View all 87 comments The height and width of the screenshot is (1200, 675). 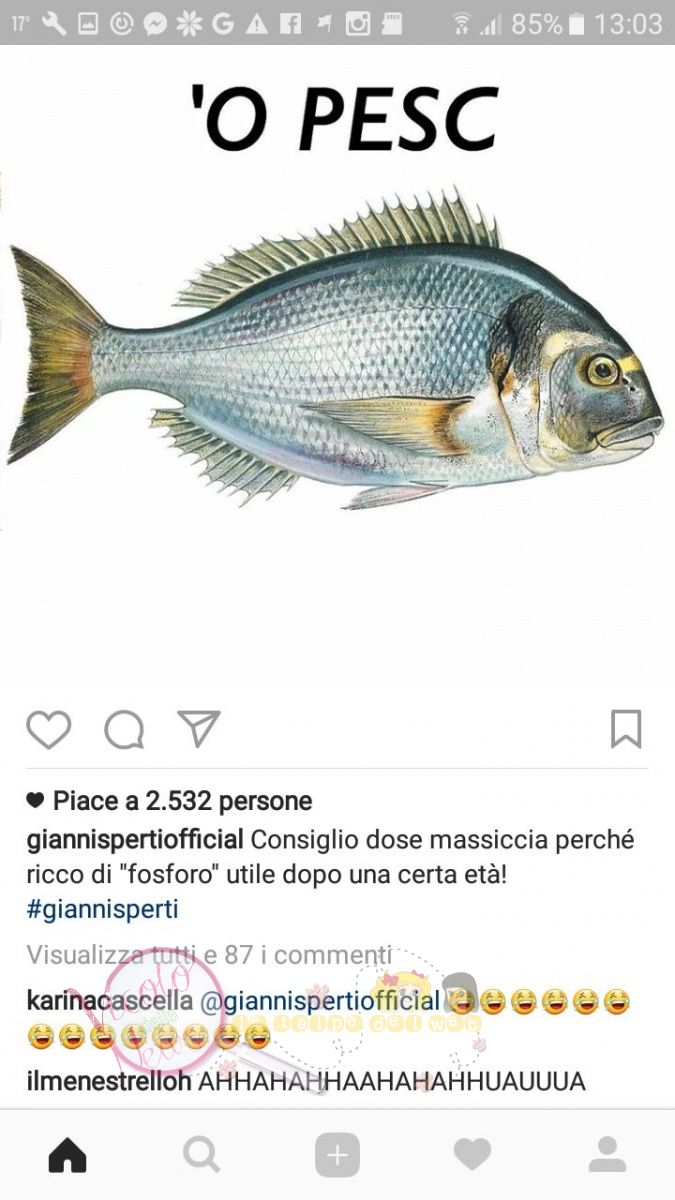[x=208, y=955]
